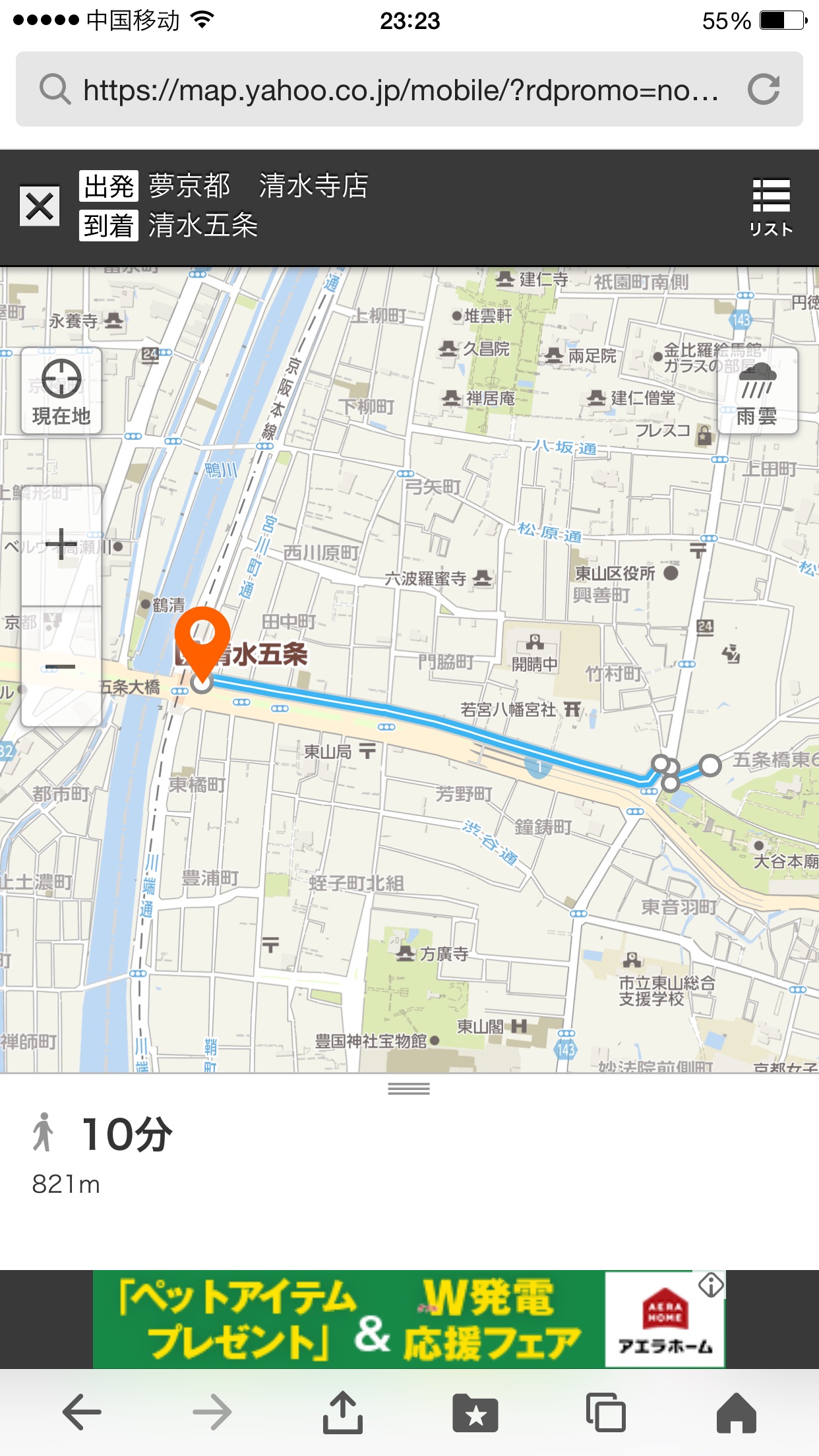Open the リスト route list
Viewport: 819px width, 1456px height.
[x=770, y=207]
